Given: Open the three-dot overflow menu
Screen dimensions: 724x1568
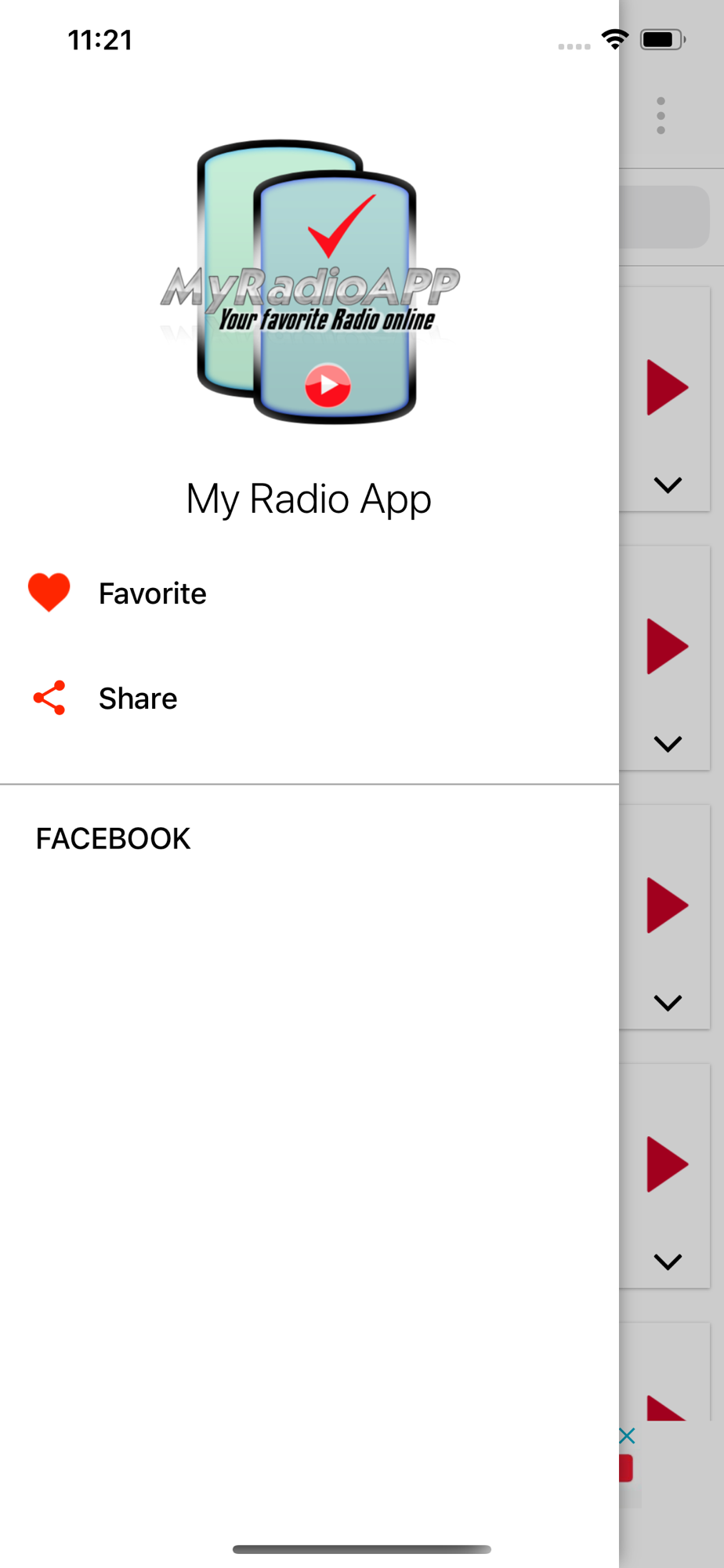Looking at the screenshot, I should point(661,116).
